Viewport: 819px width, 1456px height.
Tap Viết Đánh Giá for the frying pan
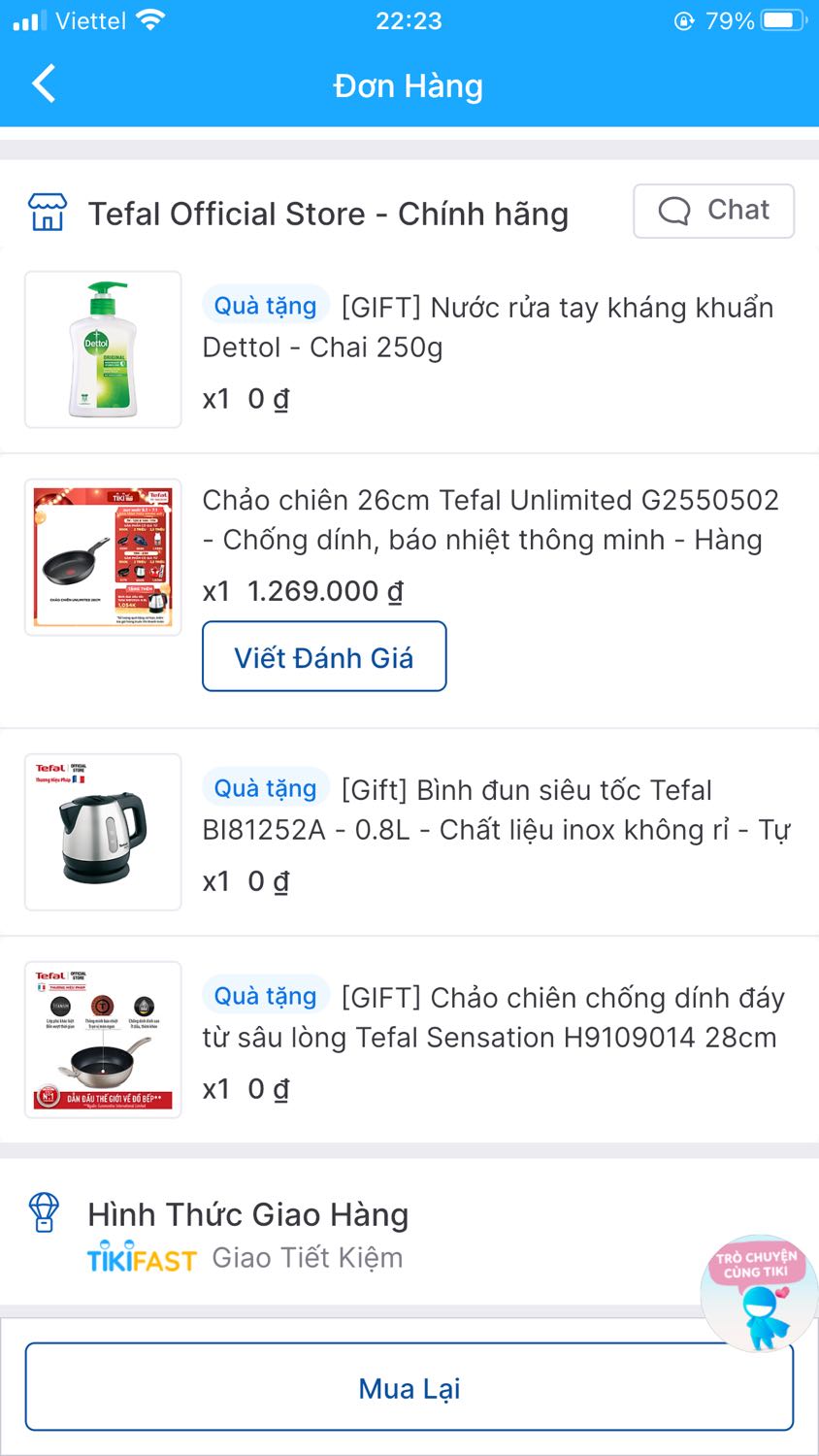point(324,657)
